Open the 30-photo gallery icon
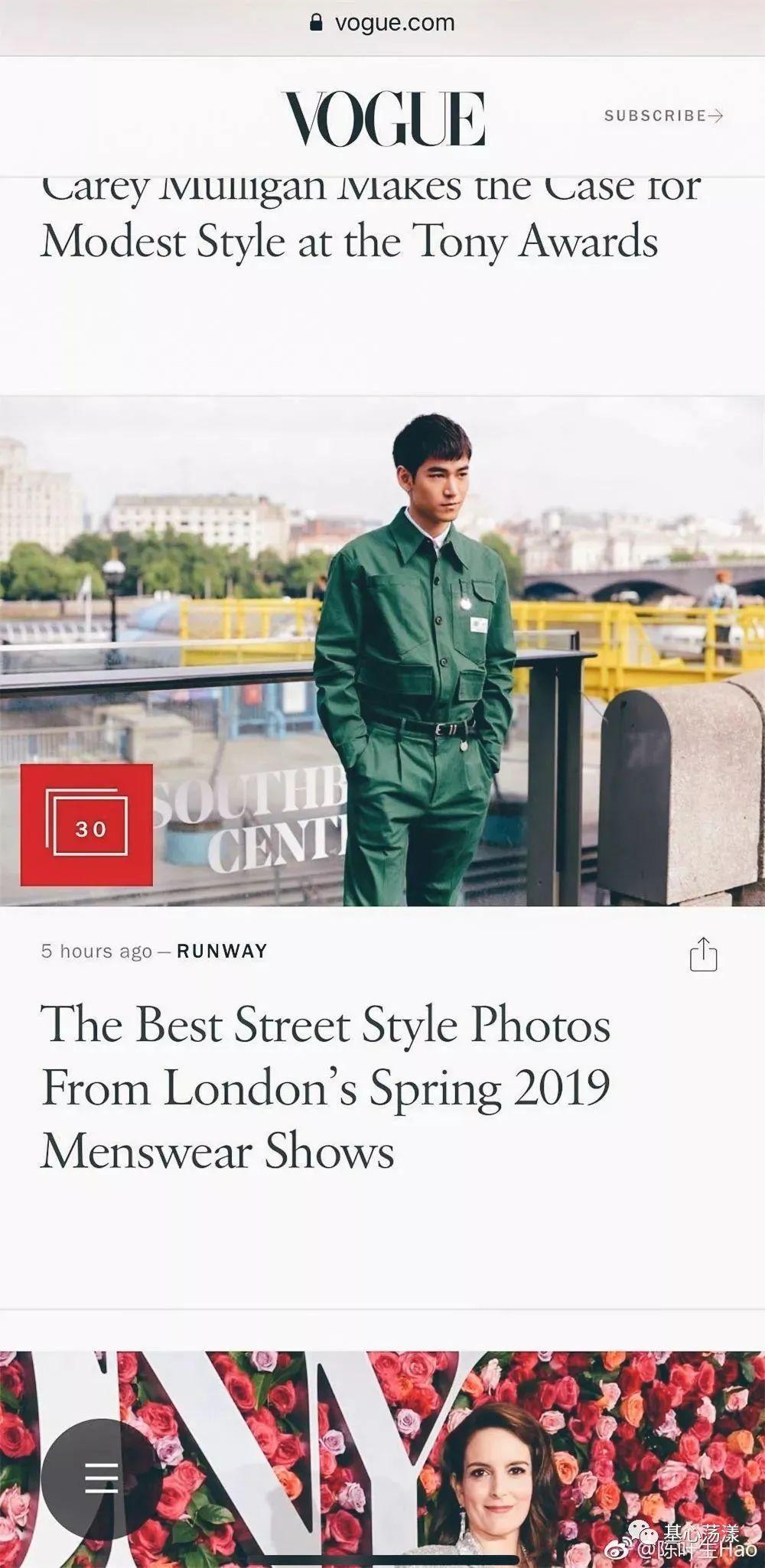The image size is (765, 1568). click(86, 825)
